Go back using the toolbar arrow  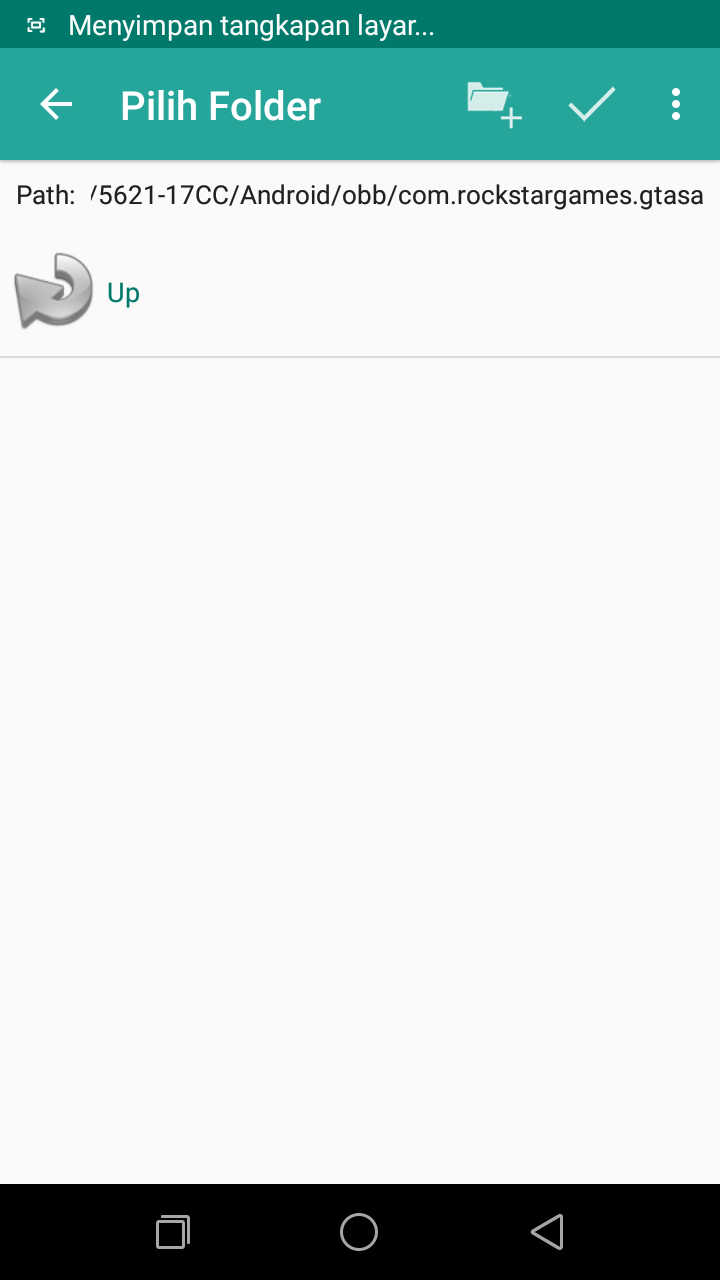pyautogui.click(x=56, y=105)
